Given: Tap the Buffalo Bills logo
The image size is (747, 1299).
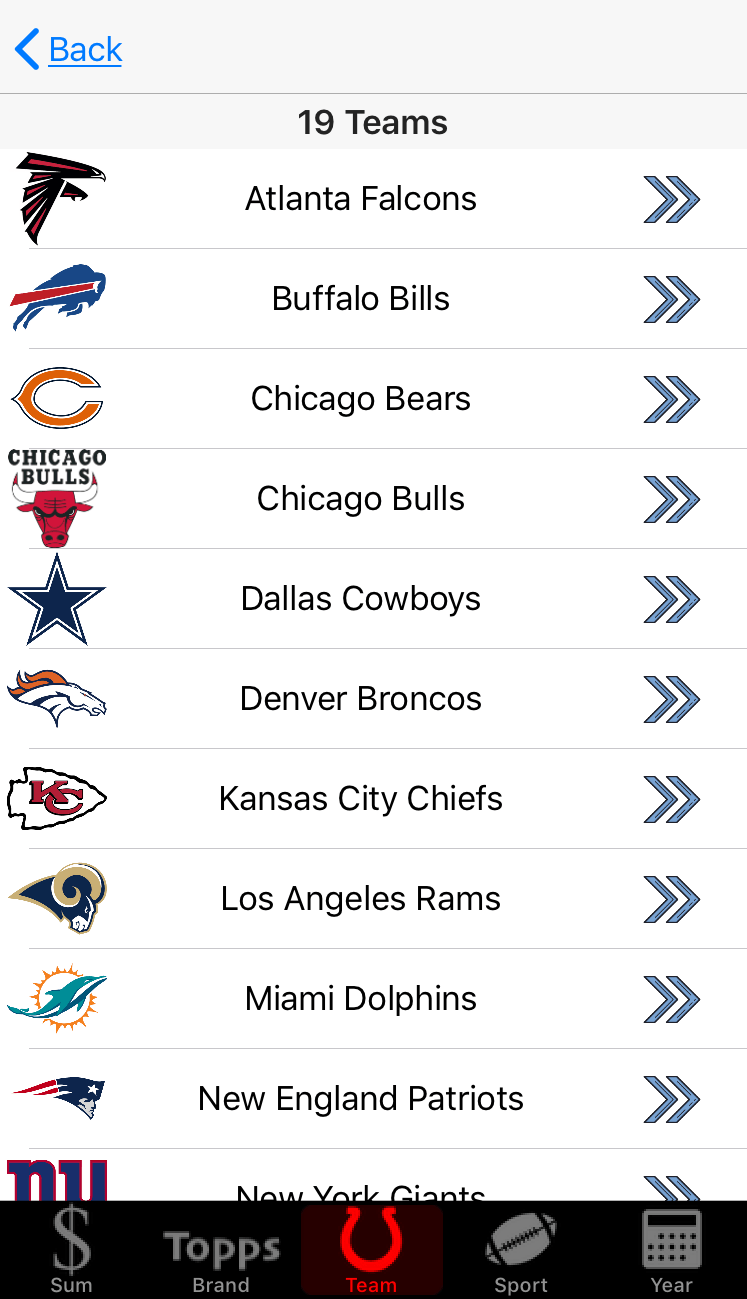Looking at the screenshot, I should pyautogui.click(x=57, y=298).
